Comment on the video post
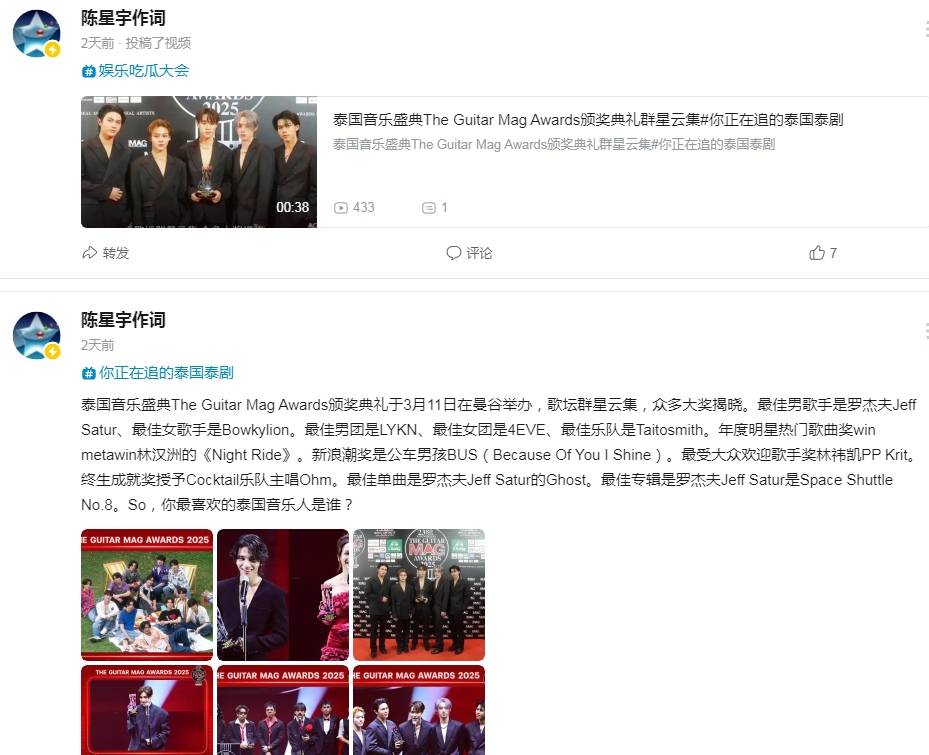 click(469, 253)
